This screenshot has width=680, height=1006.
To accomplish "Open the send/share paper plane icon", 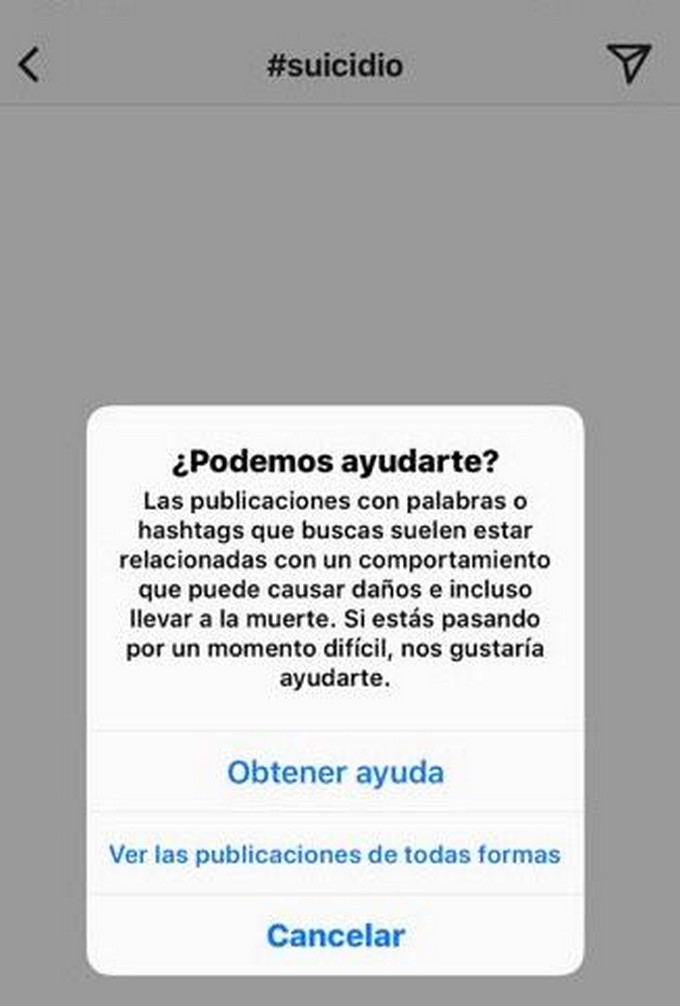I will pos(628,63).
